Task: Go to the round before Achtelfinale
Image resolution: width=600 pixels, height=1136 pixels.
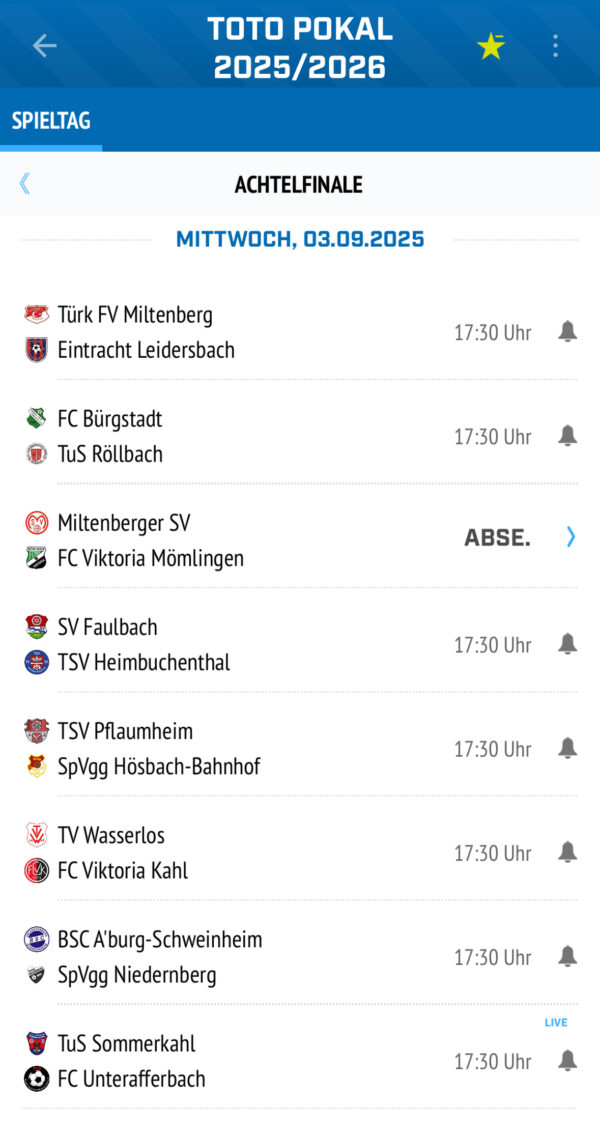Action: click(x=25, y=184)
